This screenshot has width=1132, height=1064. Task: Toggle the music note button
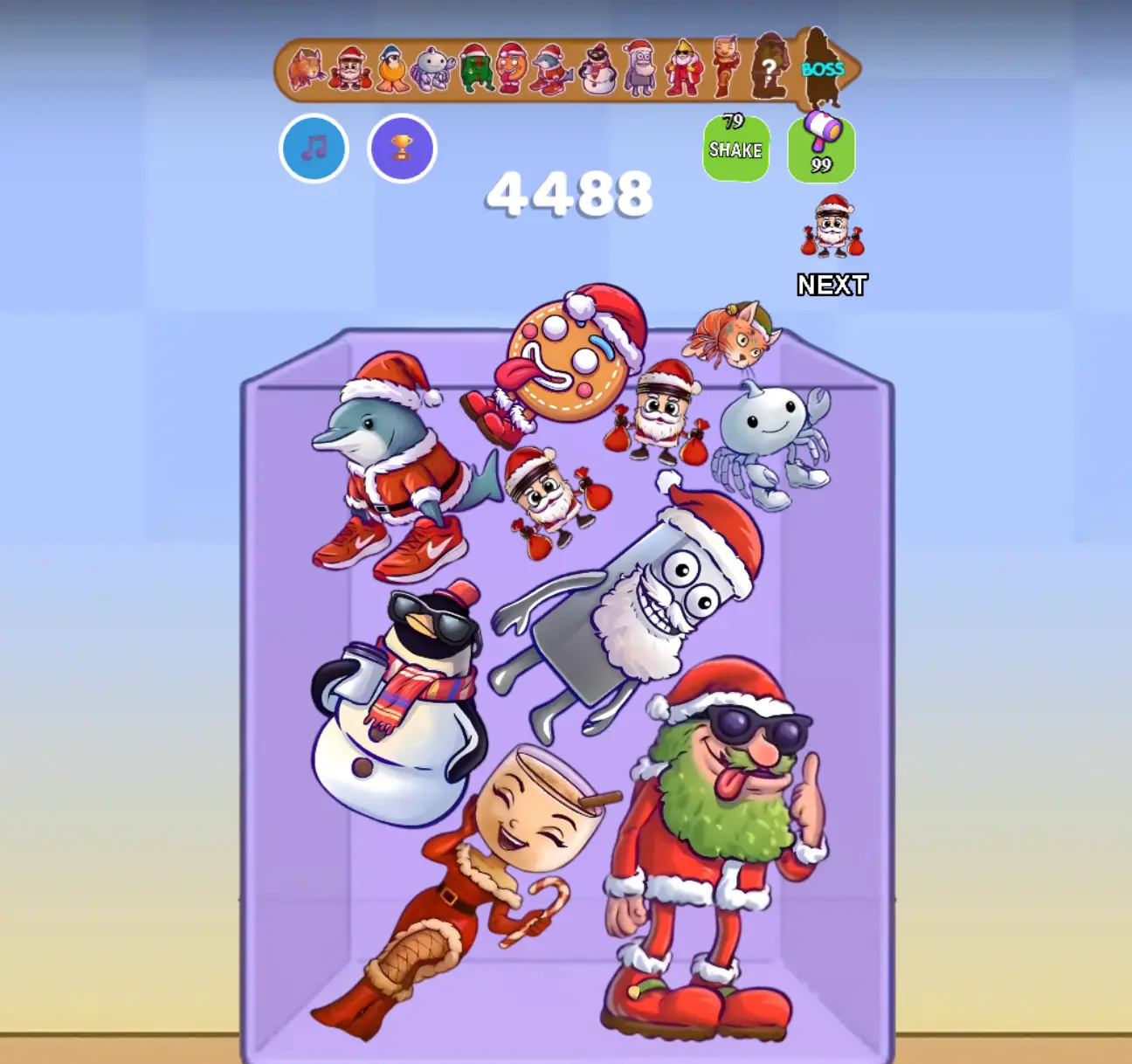coord(314,149)
